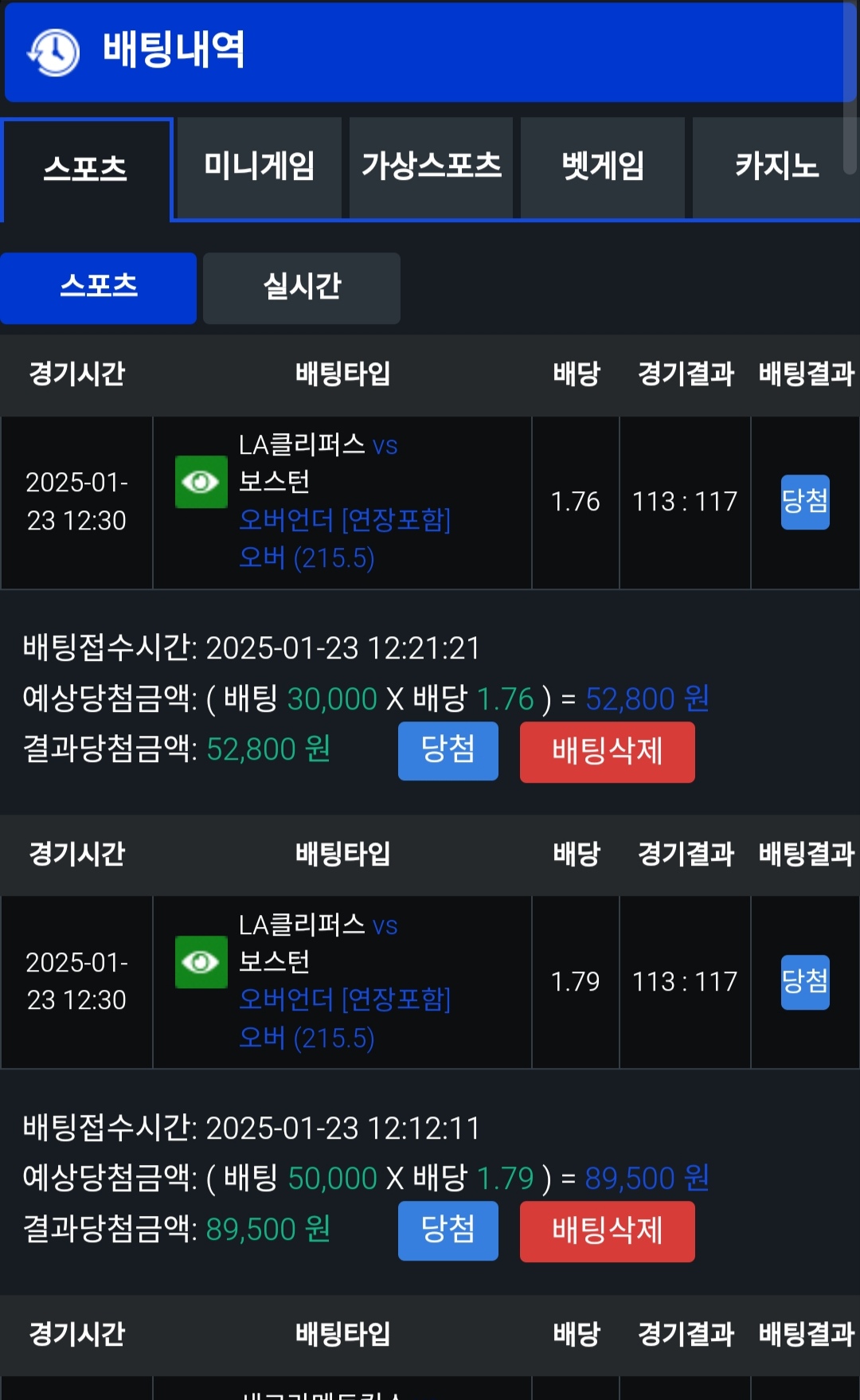860x1400 pixels.
Task: Tap the green eye icon on the 1.79 bet
Action: [201, 962]
